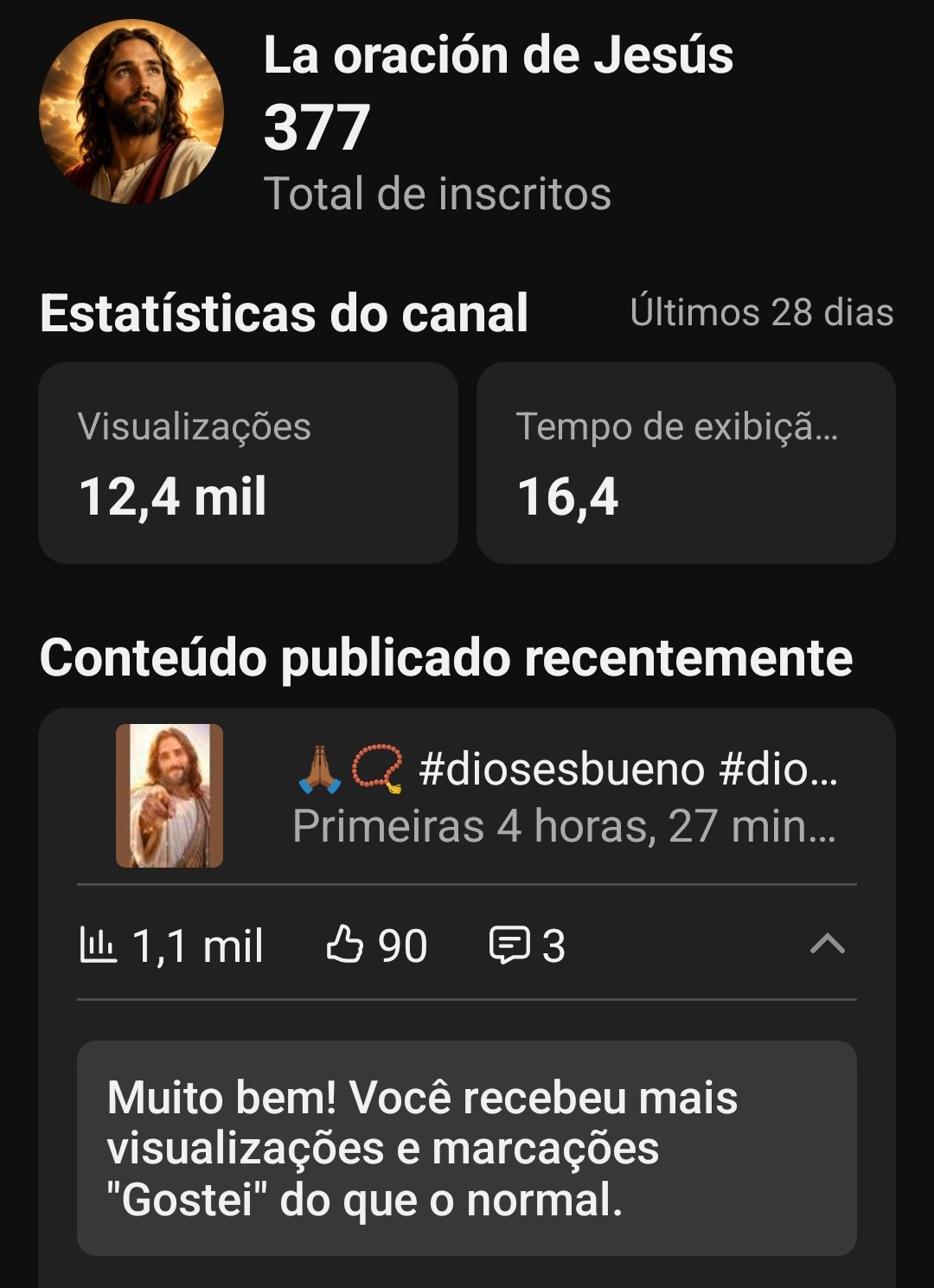The height and width of the screenshot is (1288, 934).
Task: Open the #diosesbueno video thumbnail
Action: (170, 795)
